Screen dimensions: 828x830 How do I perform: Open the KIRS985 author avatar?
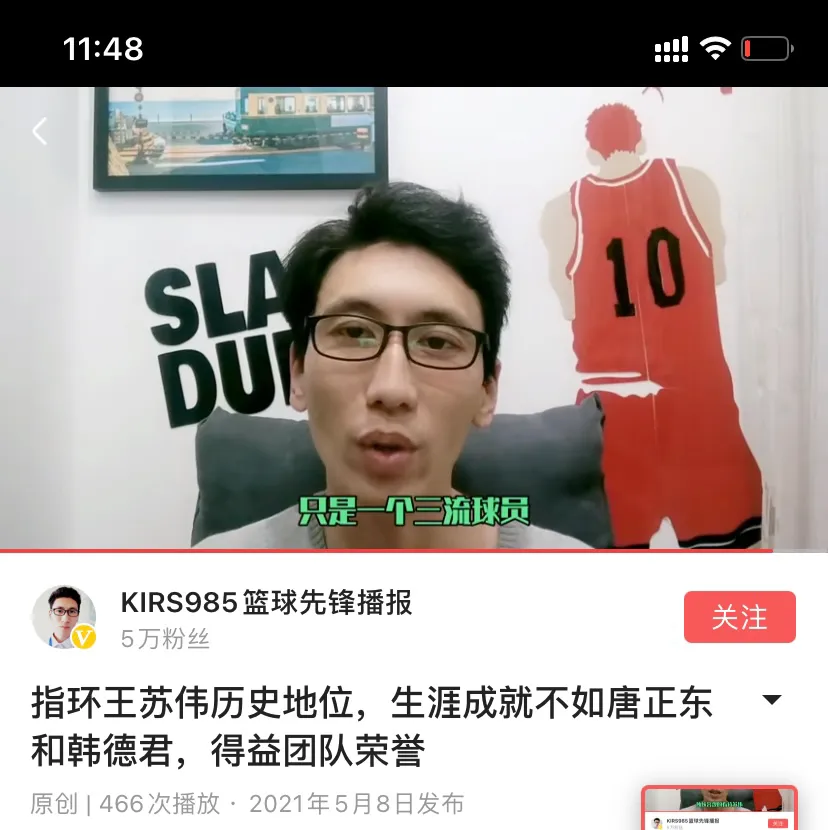click(64, 617)
